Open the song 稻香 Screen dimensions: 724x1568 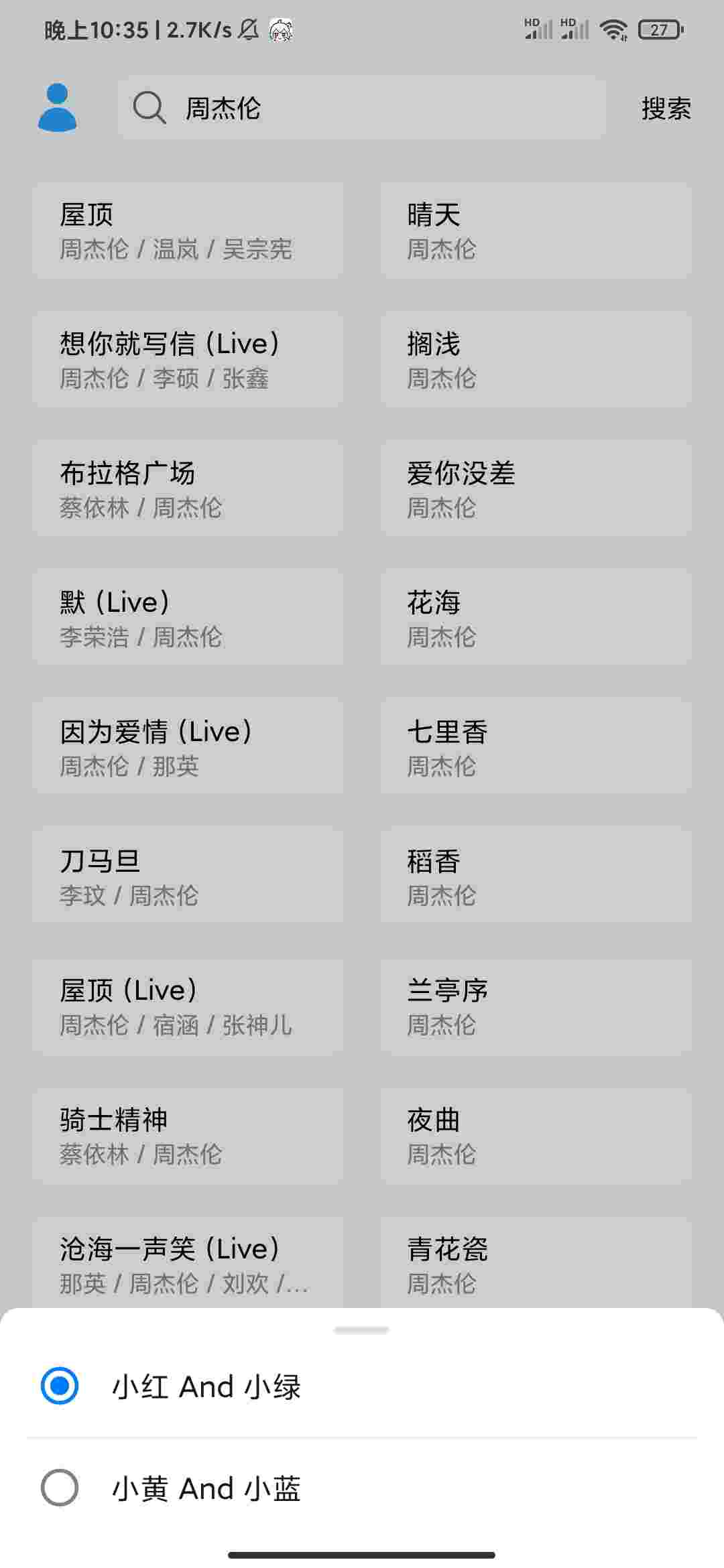tap(536, 876)
